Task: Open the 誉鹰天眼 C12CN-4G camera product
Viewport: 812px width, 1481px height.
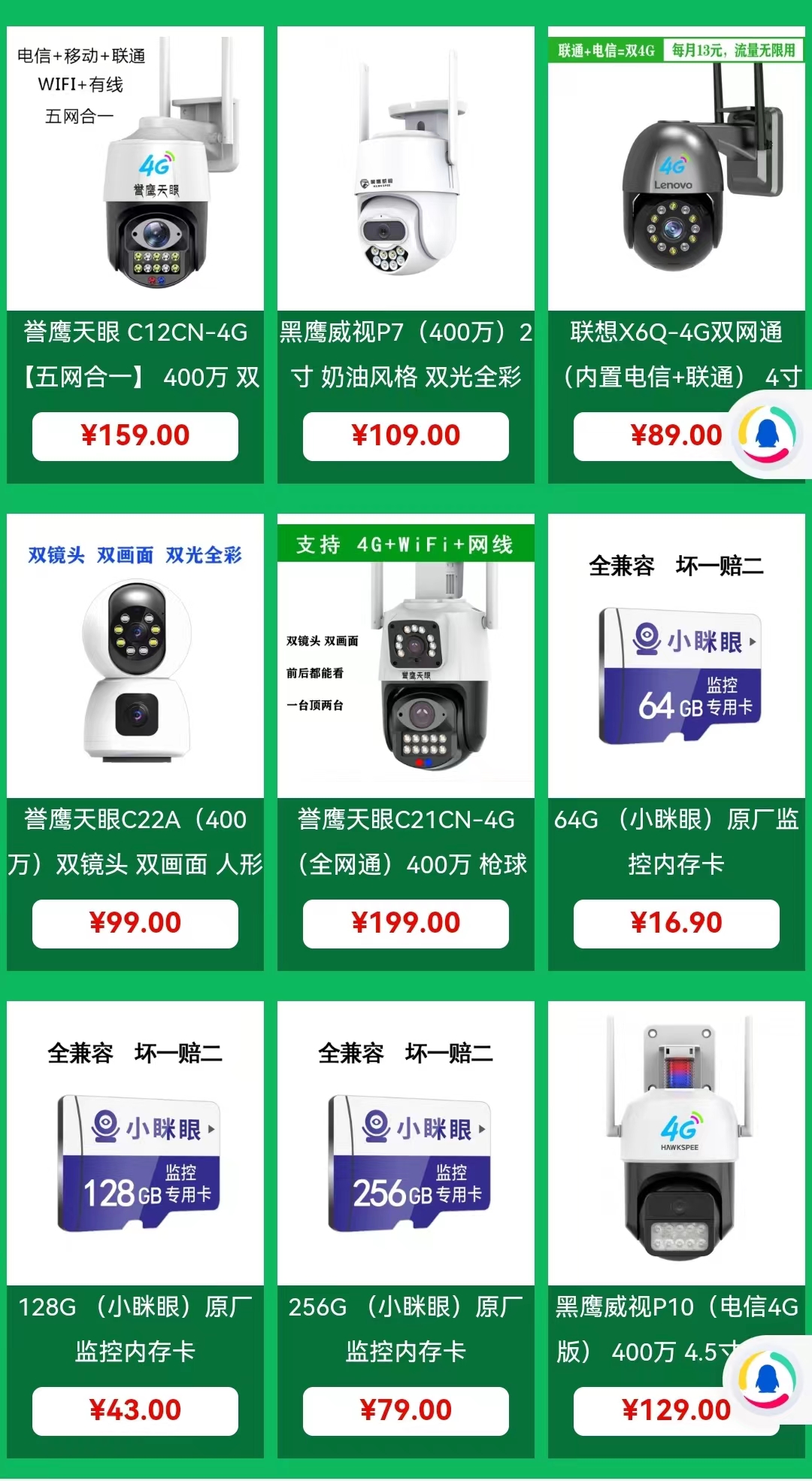Action: (135, 254)
